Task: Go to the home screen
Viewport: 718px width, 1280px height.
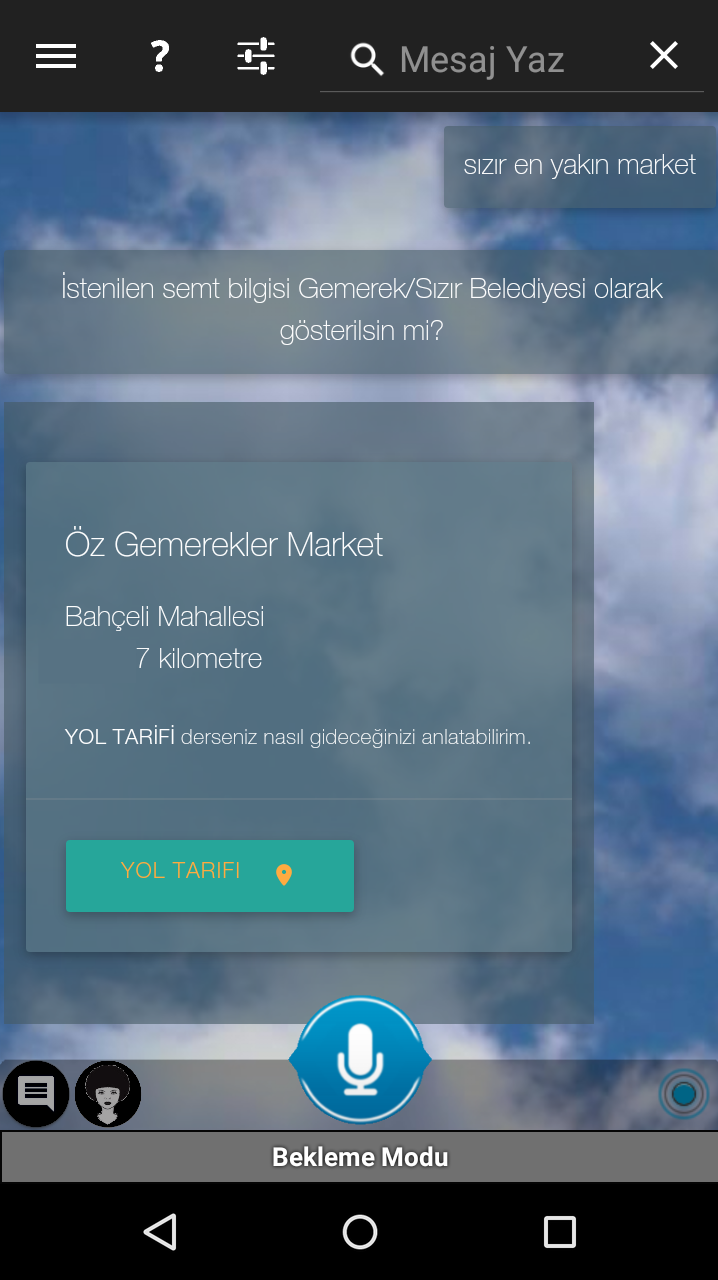Action: point(360,1232)
